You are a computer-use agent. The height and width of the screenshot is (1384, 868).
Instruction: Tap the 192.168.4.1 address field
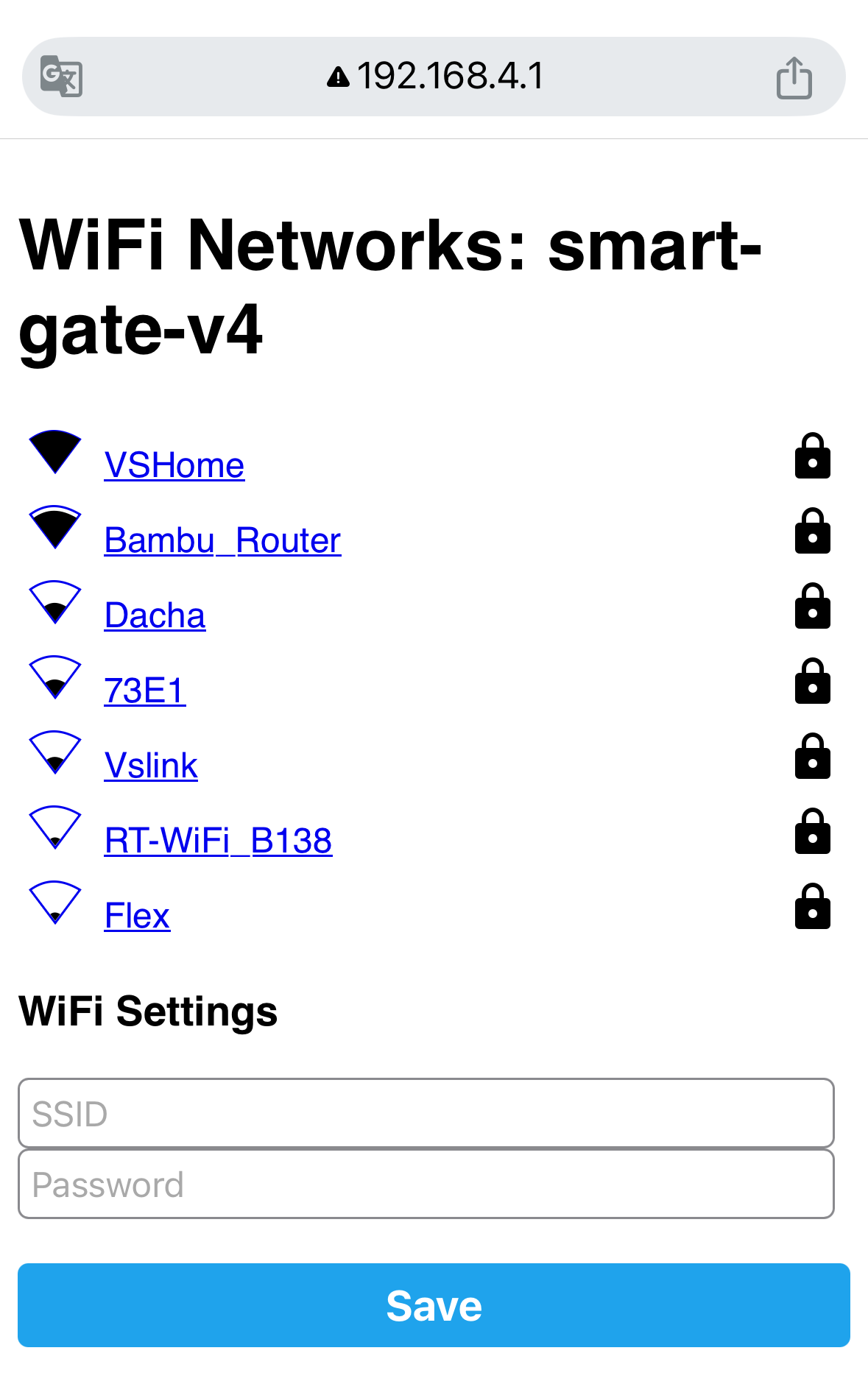[x=434, y=77]
